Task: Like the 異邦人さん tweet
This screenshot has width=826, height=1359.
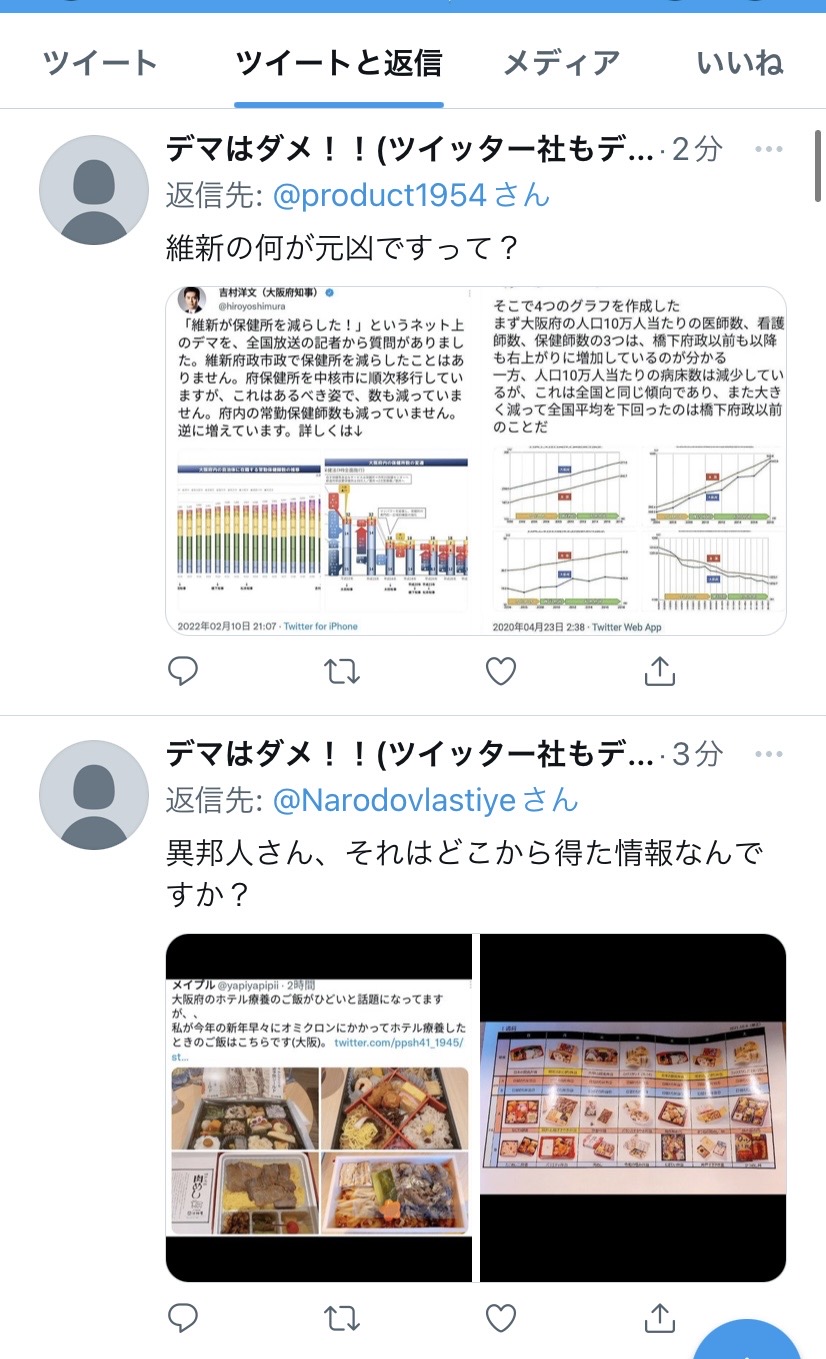Action: tap(500, 1318)
